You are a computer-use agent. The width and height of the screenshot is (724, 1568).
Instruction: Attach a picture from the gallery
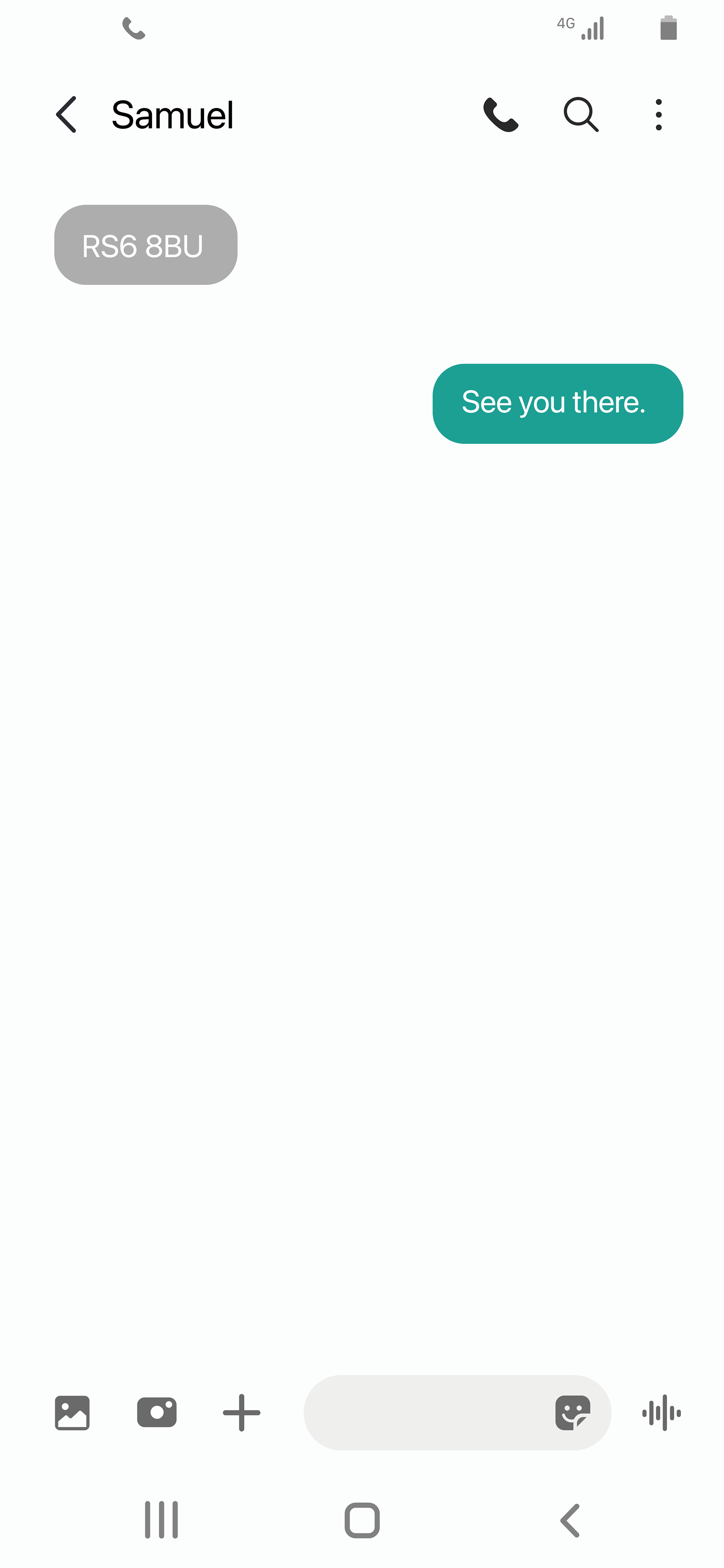pos(72,1412)
